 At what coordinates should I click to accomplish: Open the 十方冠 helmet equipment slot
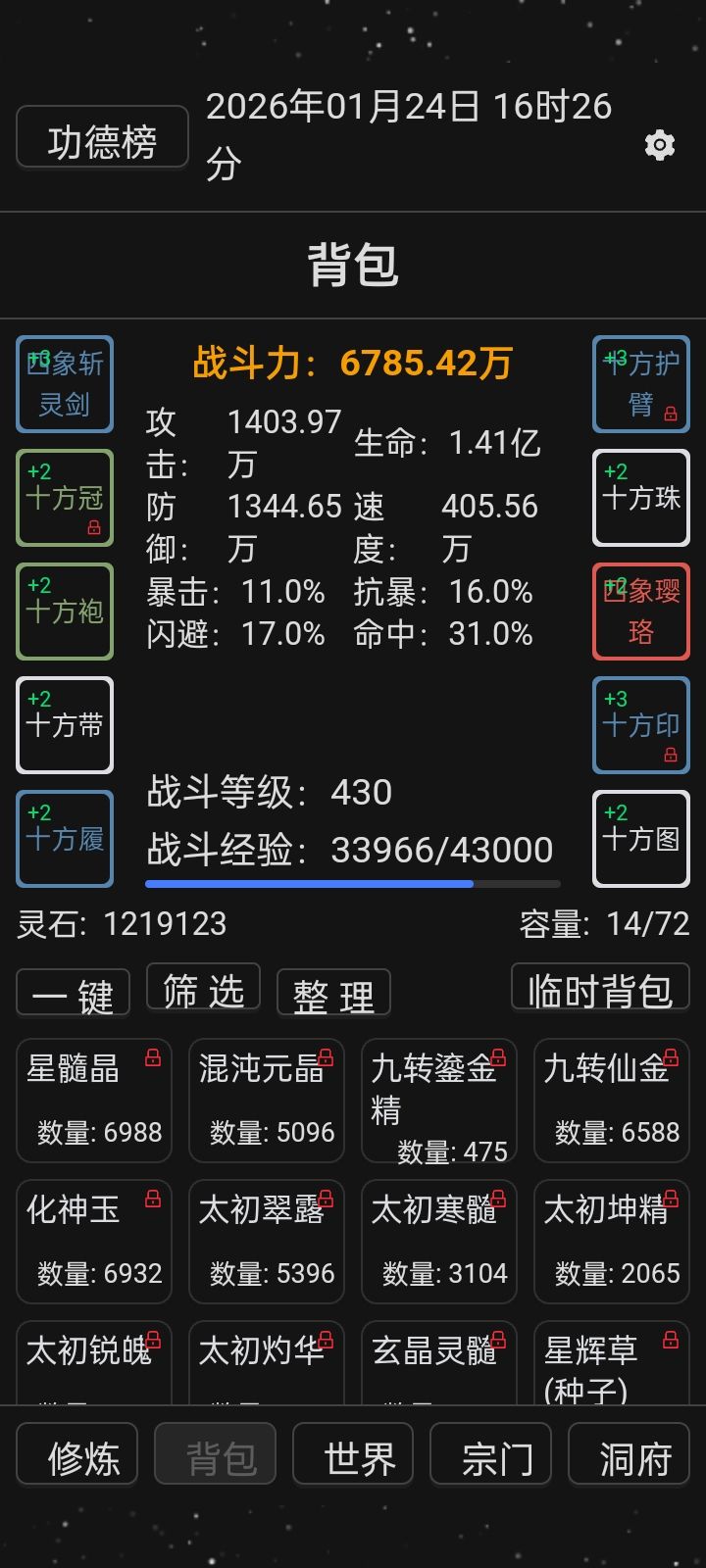pos(64,498)
